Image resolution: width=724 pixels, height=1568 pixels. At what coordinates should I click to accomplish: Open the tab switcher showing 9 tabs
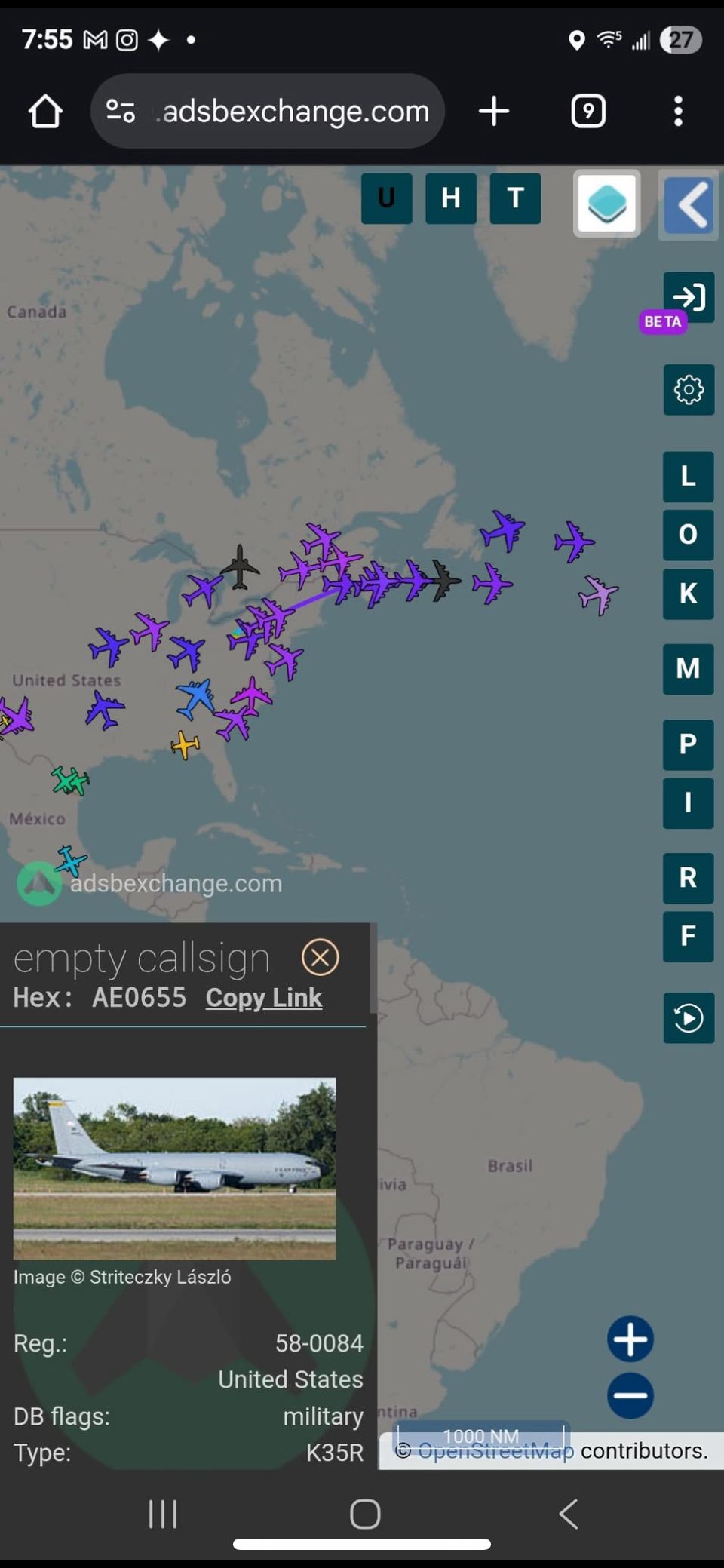588,112
